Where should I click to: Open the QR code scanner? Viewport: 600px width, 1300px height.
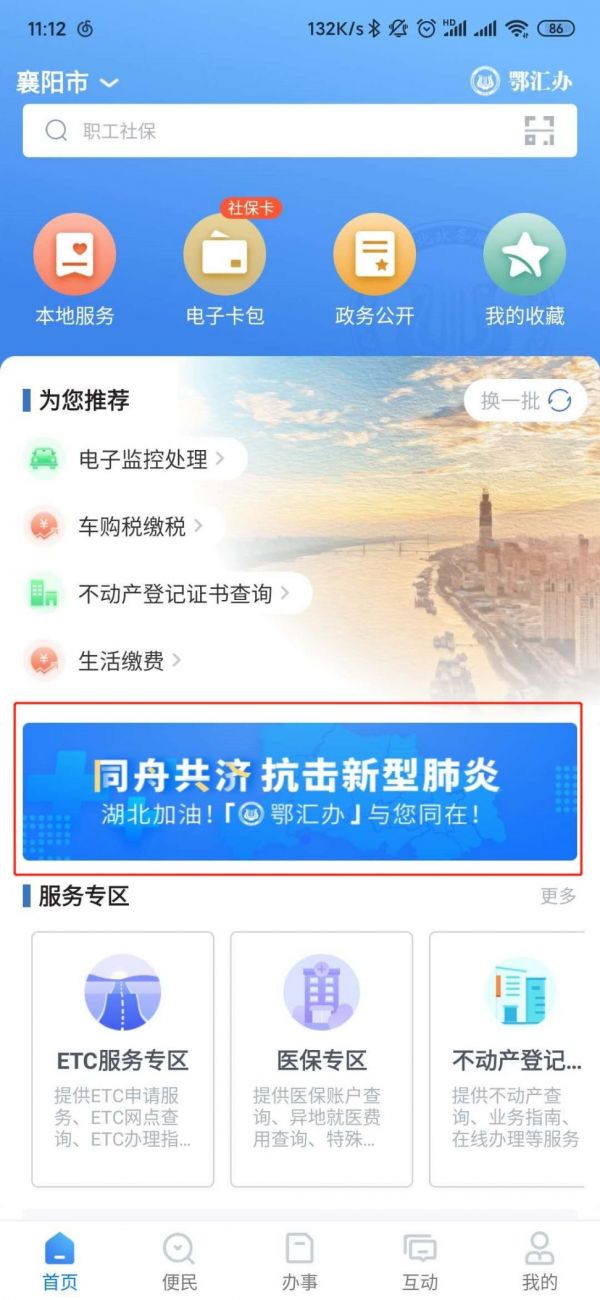point(539,131)
